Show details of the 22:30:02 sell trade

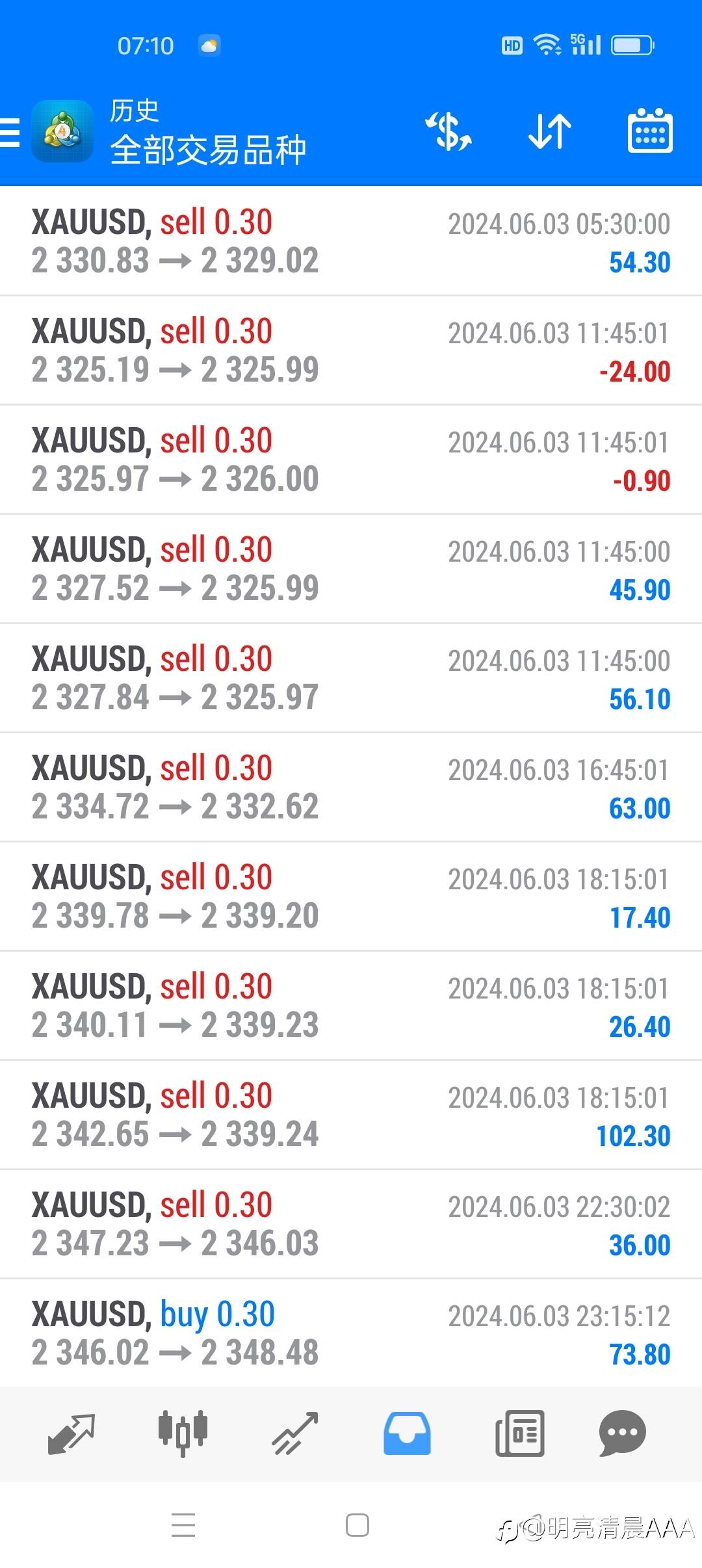351,1224
